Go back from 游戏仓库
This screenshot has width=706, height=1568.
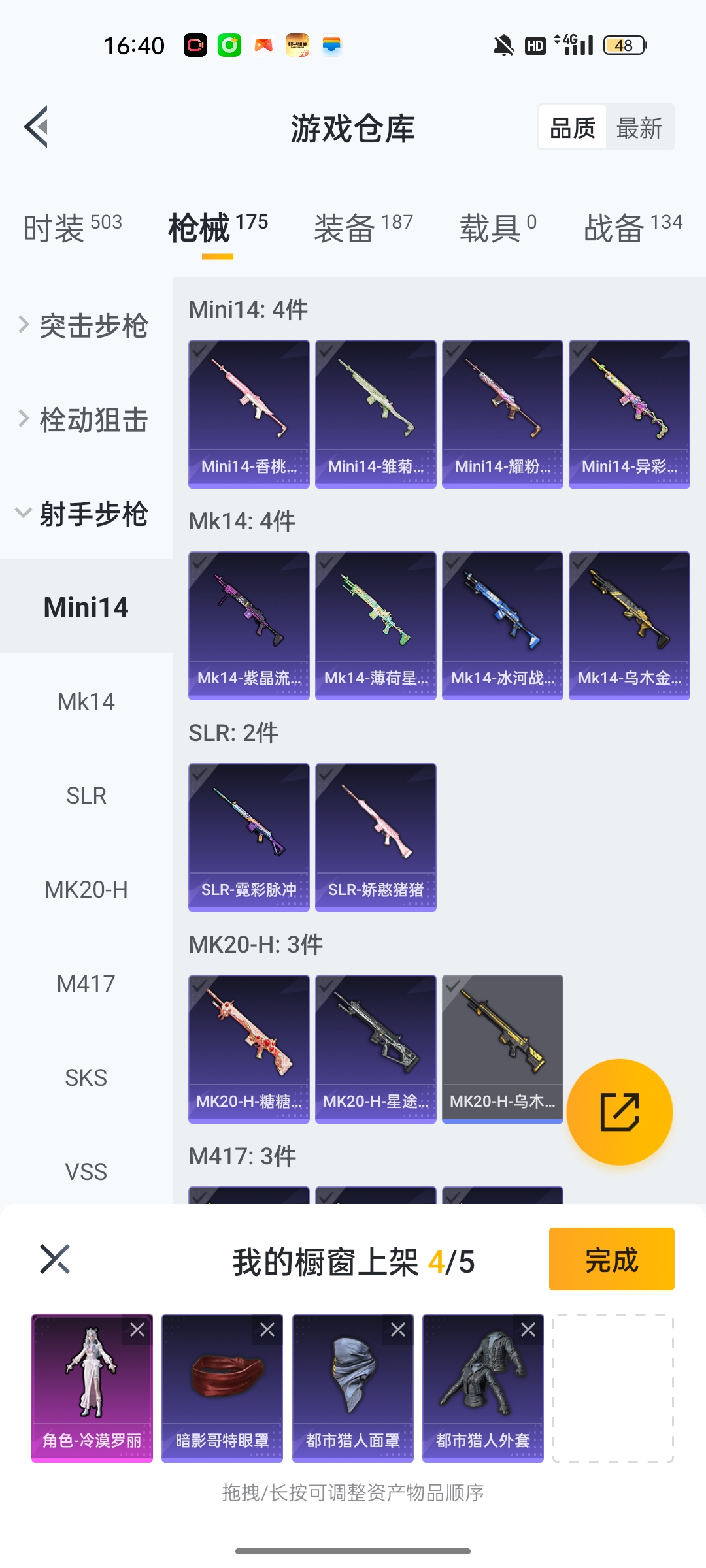tap(37, 127)
